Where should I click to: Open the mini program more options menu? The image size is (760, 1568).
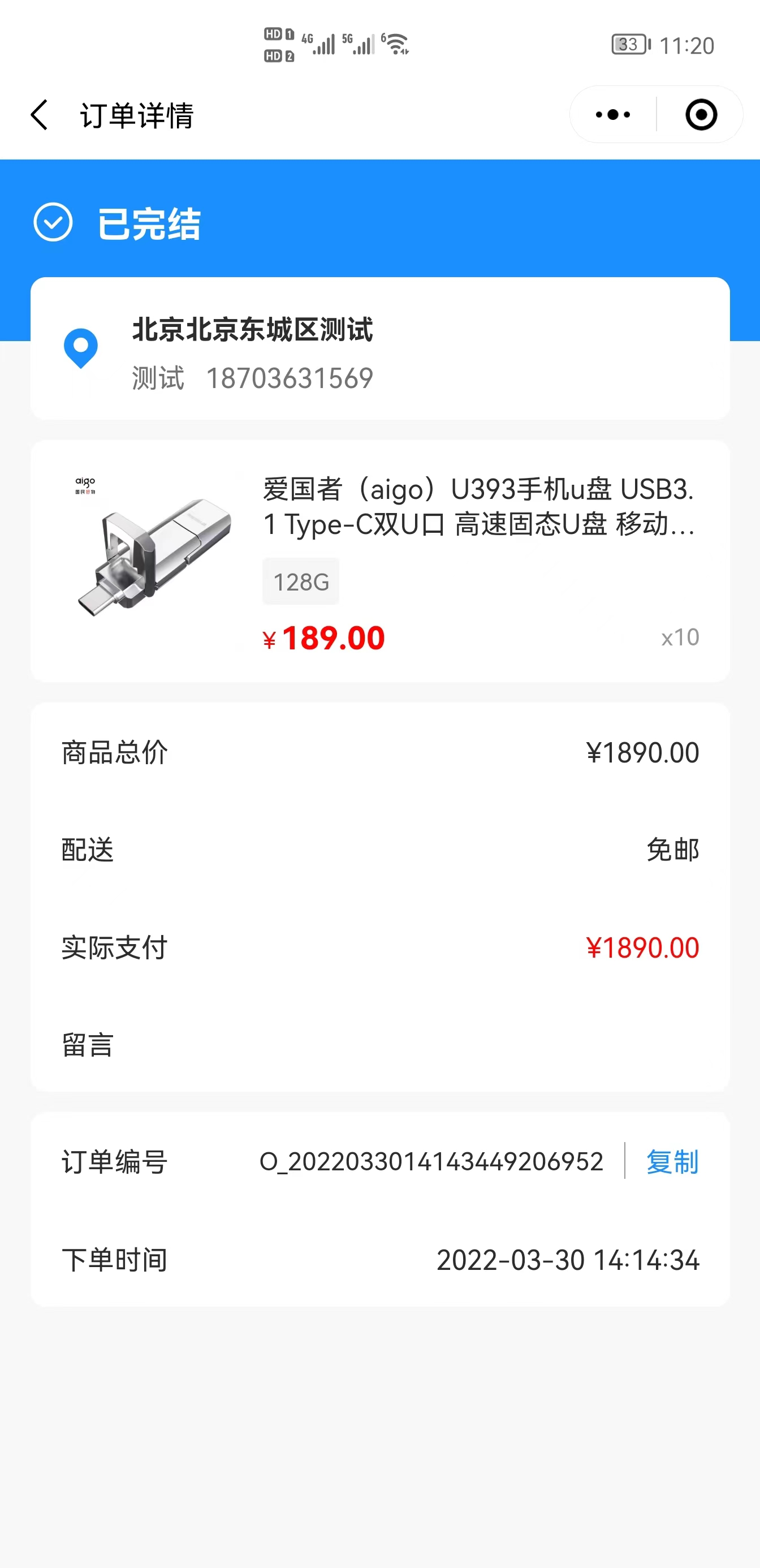(613, 115)
